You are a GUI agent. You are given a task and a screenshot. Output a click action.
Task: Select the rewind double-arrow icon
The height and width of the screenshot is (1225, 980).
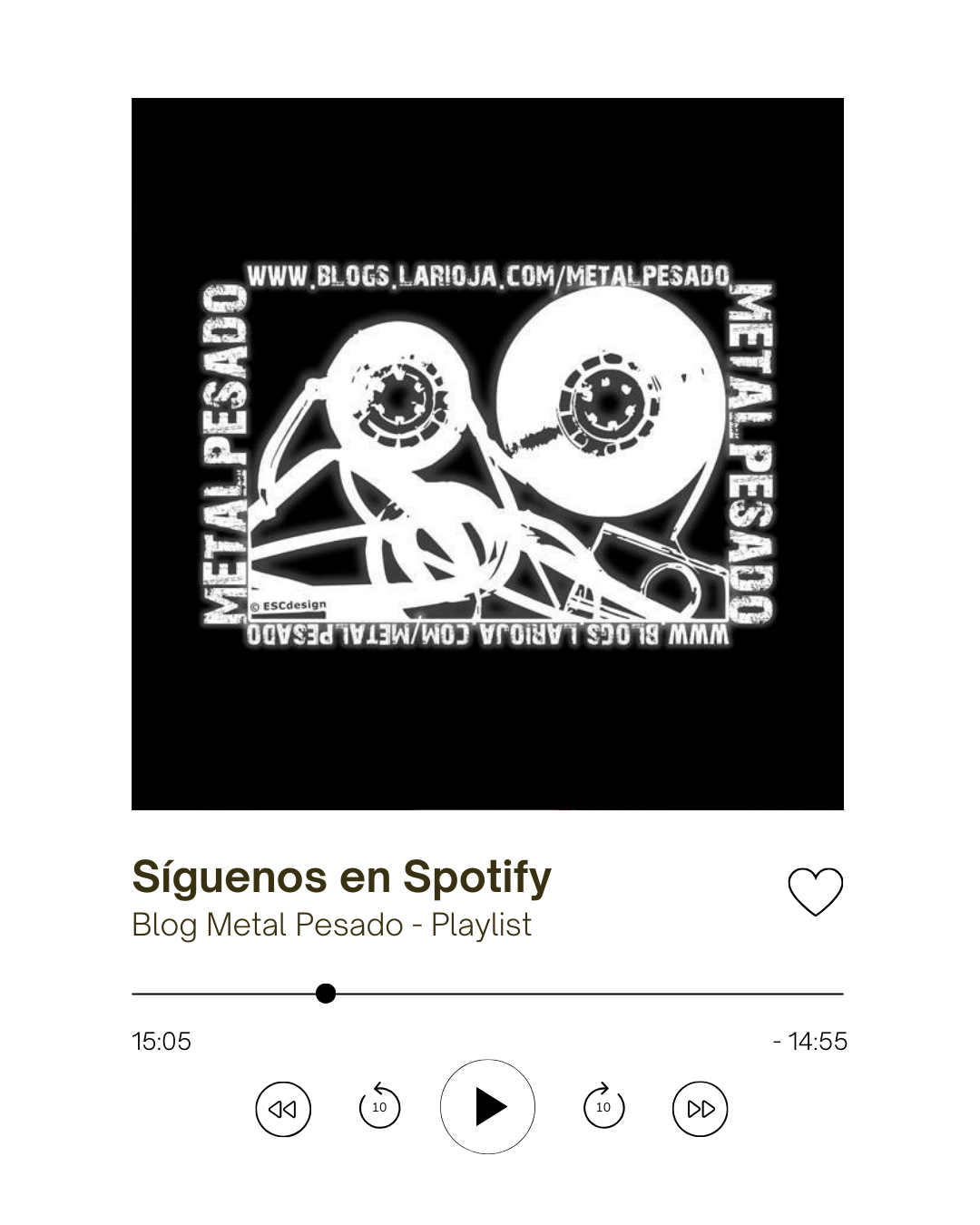pyautogui.click(x=282, y=1108)
